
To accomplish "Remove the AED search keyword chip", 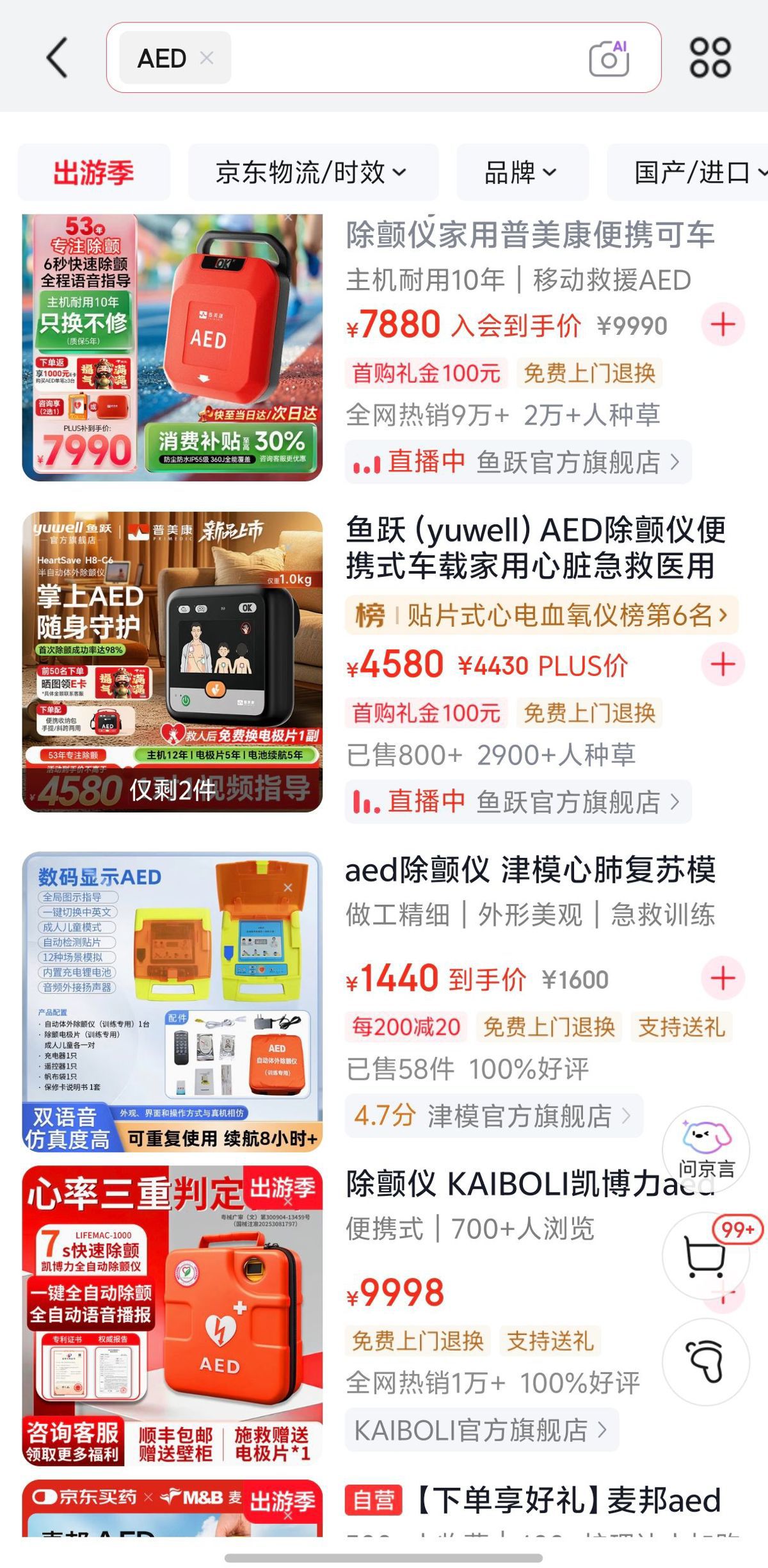I will coord(206,58).
